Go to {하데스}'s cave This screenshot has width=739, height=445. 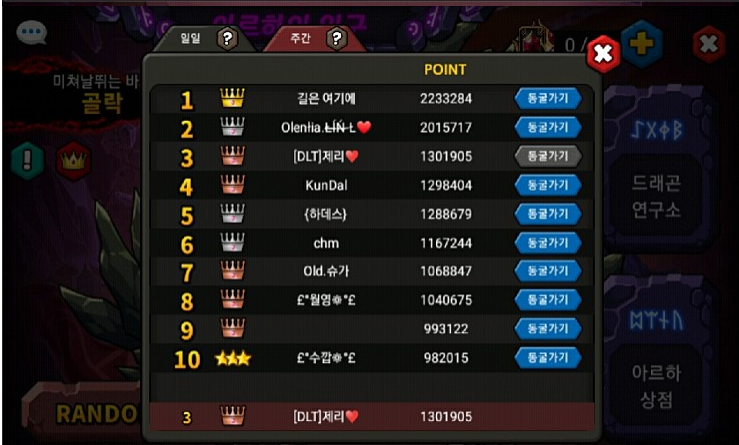pyautogui.click(x=547, y=213)
